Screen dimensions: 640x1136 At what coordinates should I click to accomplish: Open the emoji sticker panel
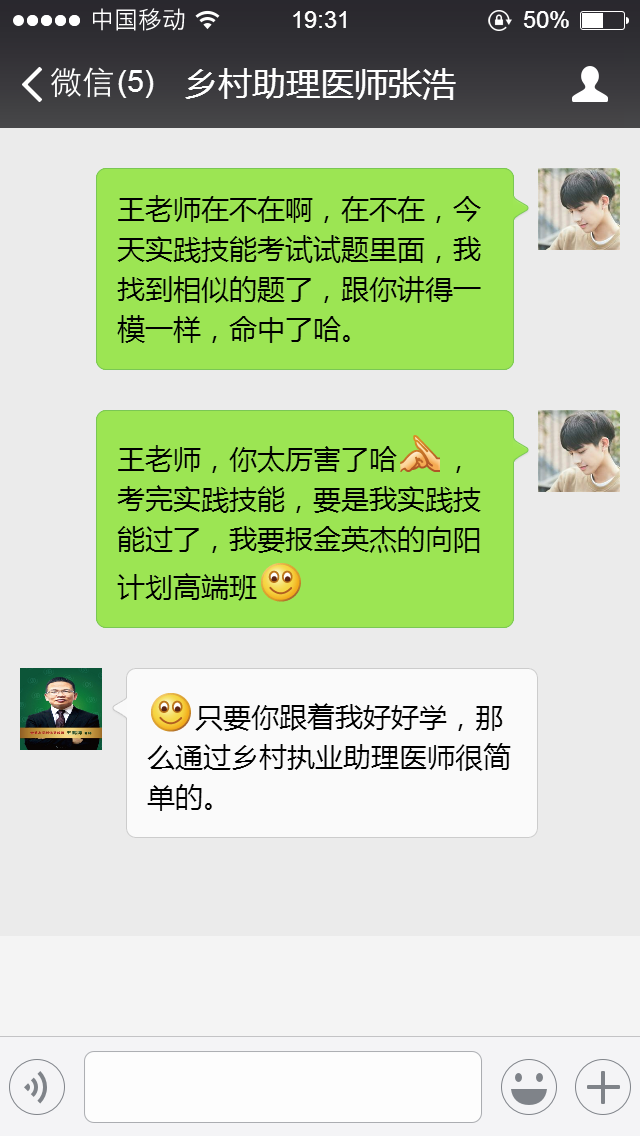(x=528, y=1086)
